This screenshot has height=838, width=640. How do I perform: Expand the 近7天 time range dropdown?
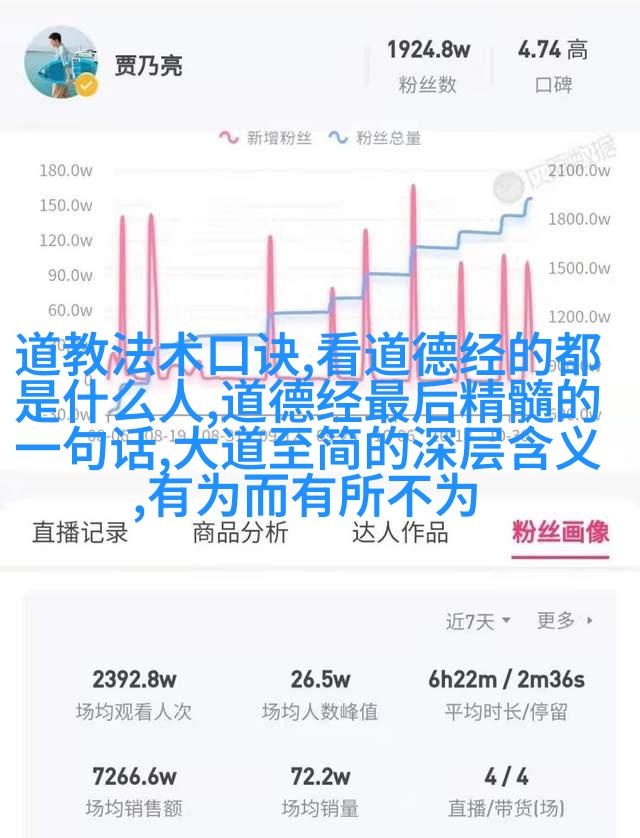pos(478,622)
